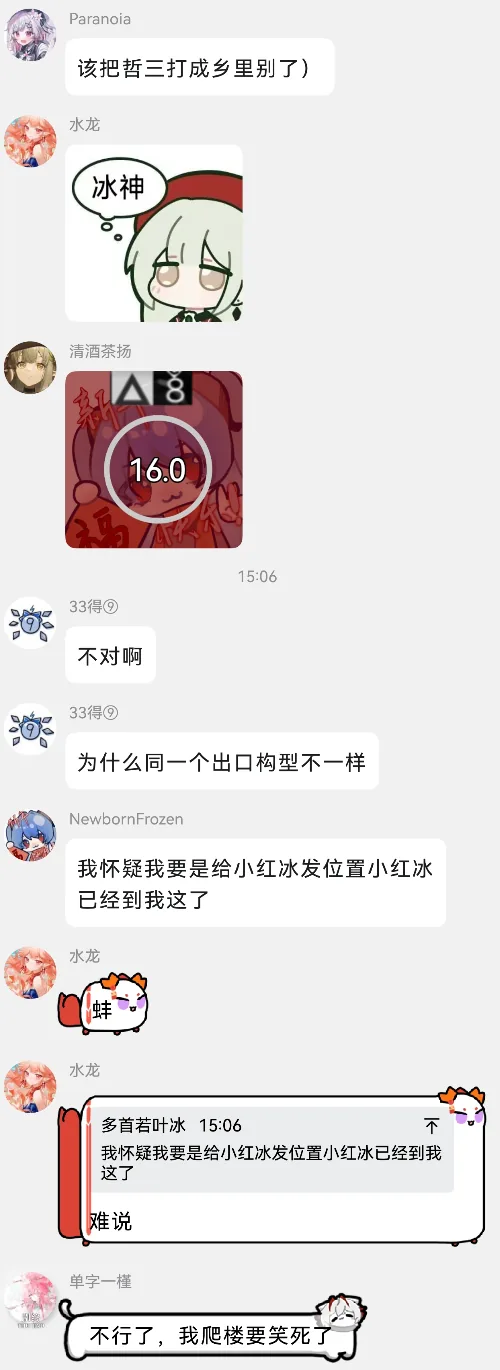Viewport: 500px width, 1370px height.
Task: Tap 33得⑨'s avatar next to 不对啊
Action: pyautogui.click(x=30, y=623)
